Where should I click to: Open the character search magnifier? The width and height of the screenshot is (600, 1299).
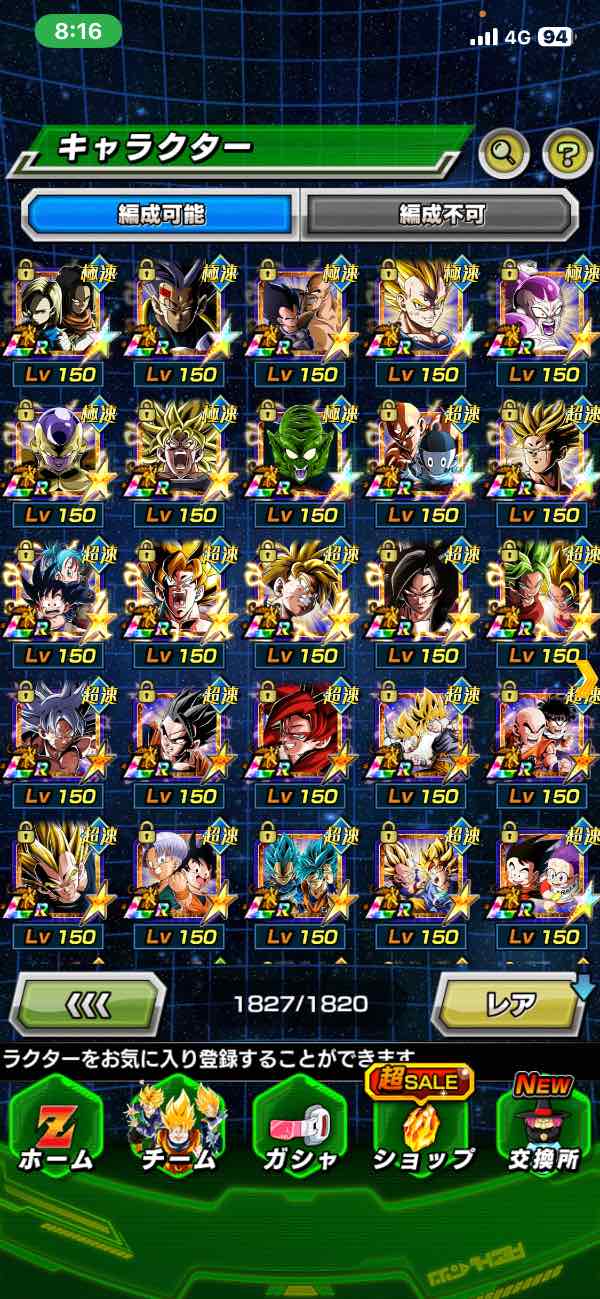[505, 153]
